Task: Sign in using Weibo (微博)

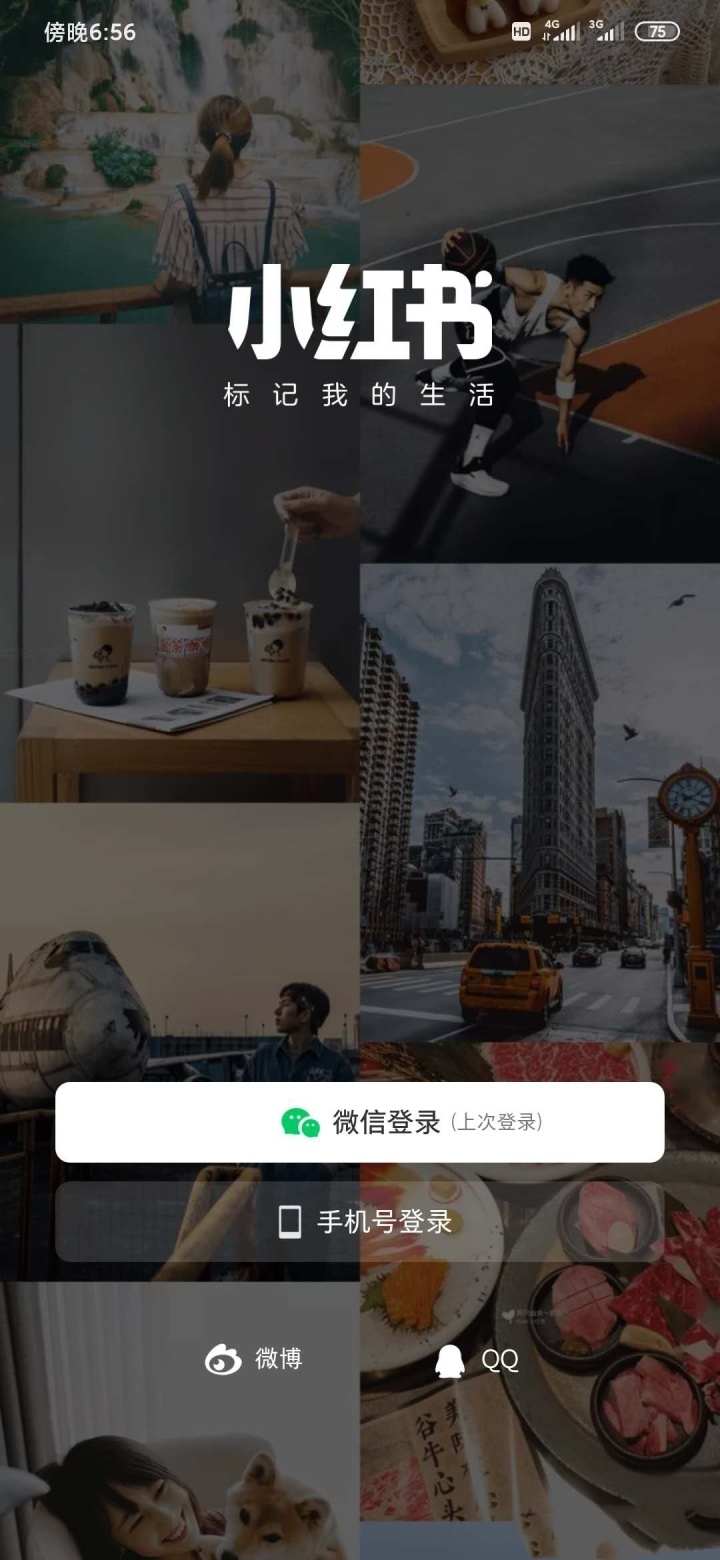Action: 254,1359
